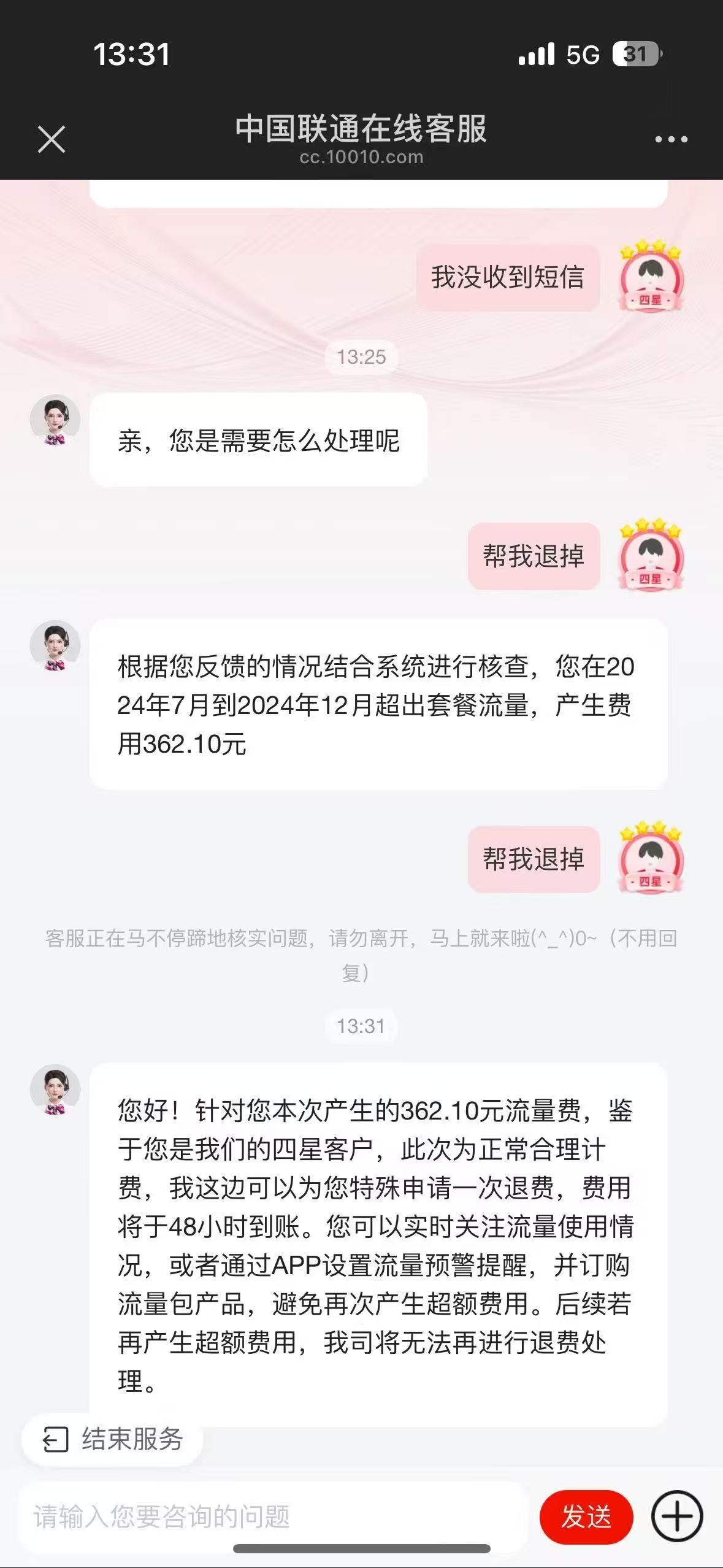This screenshot has width=723, height=1568.
Task: Close the China Unicom customer service page
Action: click(x=52, y=139)
